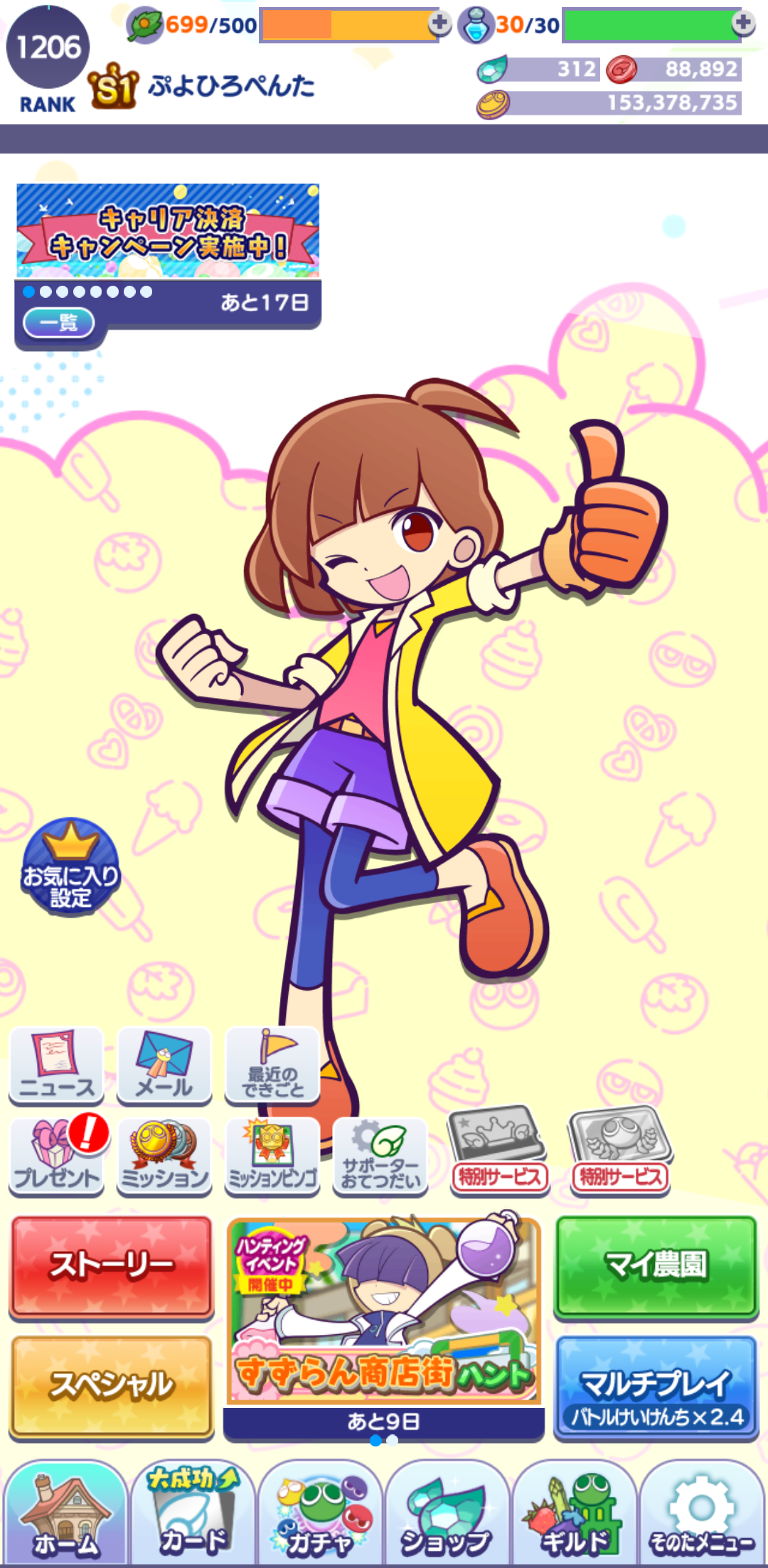
Task: Switch to the カード tab
Action: (192, 1511)
